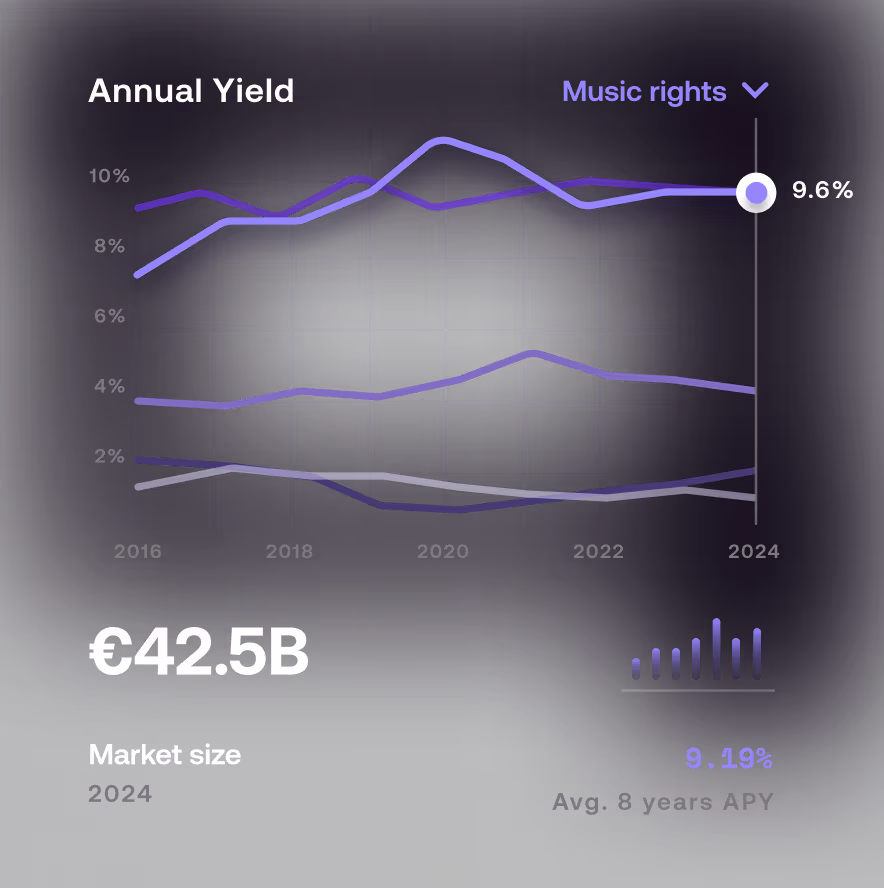This screenshot has width=884, height=888.
Task: Click the 9.6% value label
Action: (x=822, y=190)
